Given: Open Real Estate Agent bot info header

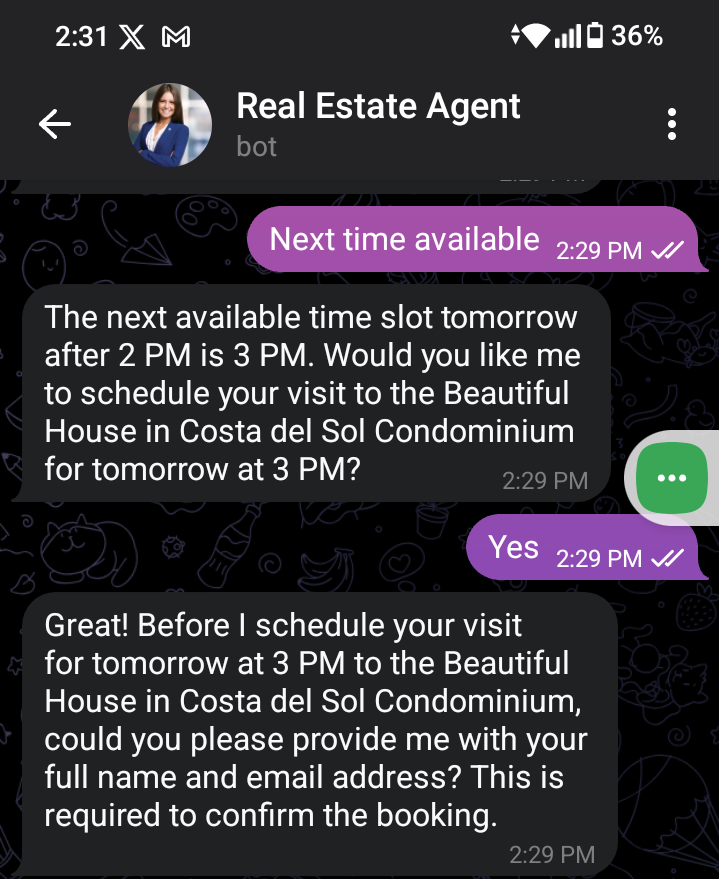Looking at the screenshot, I should pyautogui.click(x=378, y=123).
